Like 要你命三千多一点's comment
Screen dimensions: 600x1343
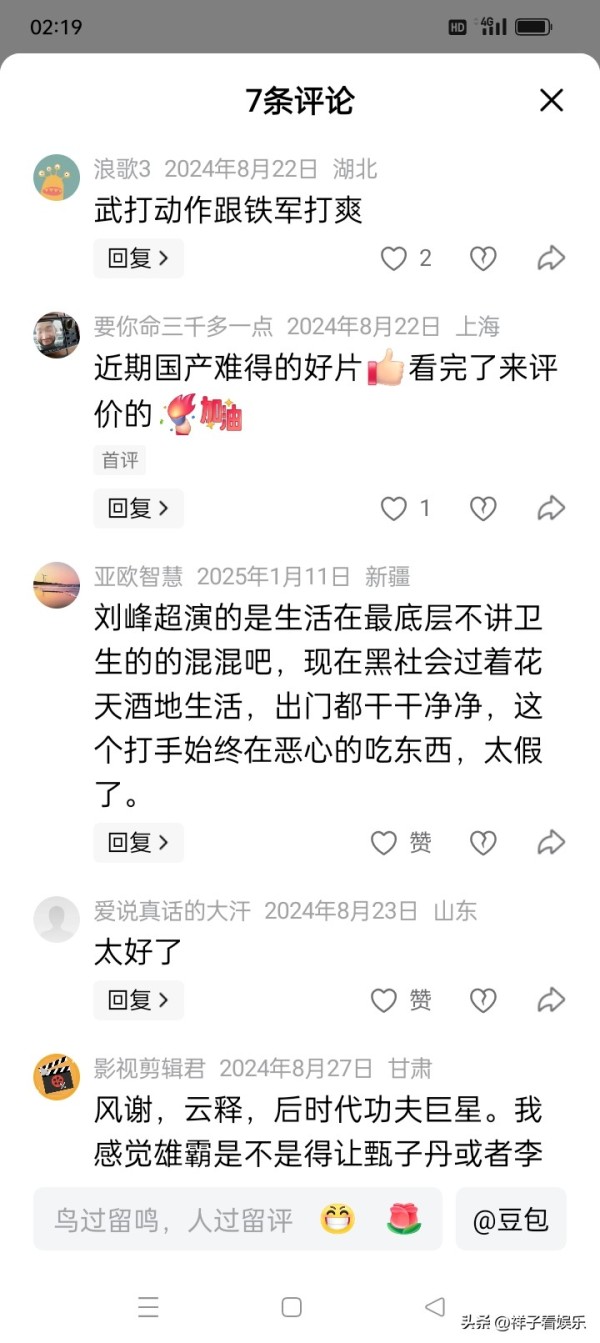tap(394, 508)
